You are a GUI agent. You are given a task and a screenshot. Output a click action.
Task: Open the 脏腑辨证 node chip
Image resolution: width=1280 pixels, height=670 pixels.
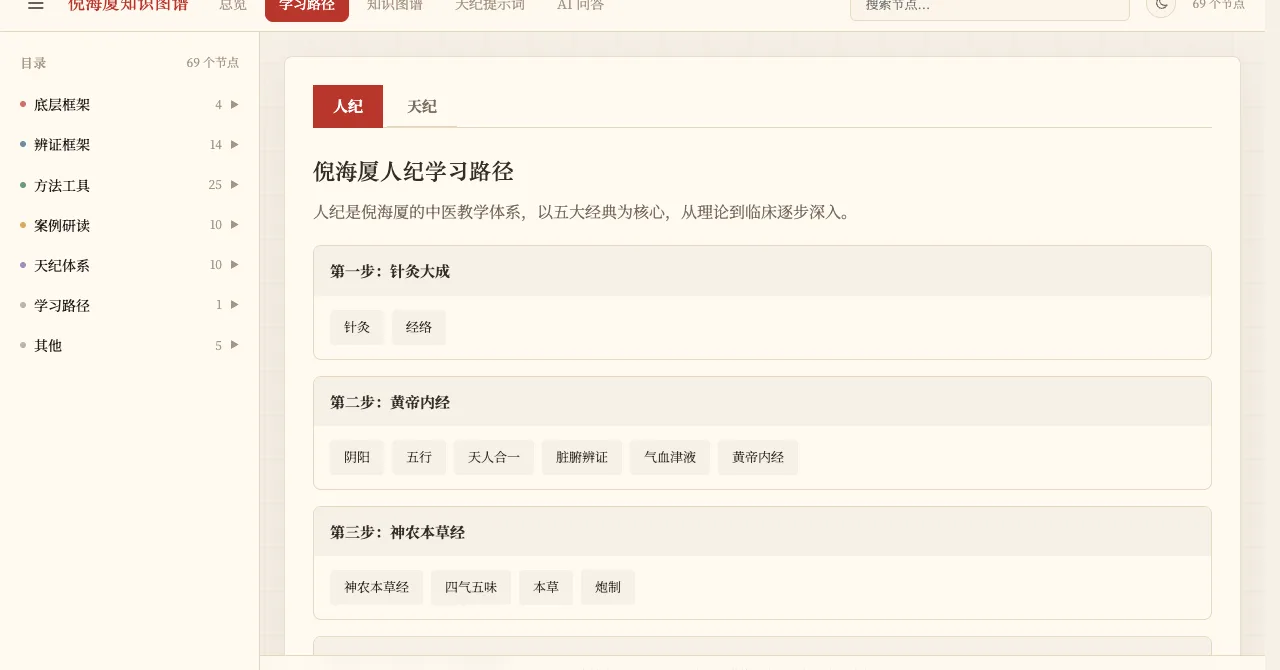pyautogui.click(x=582, y=457)
